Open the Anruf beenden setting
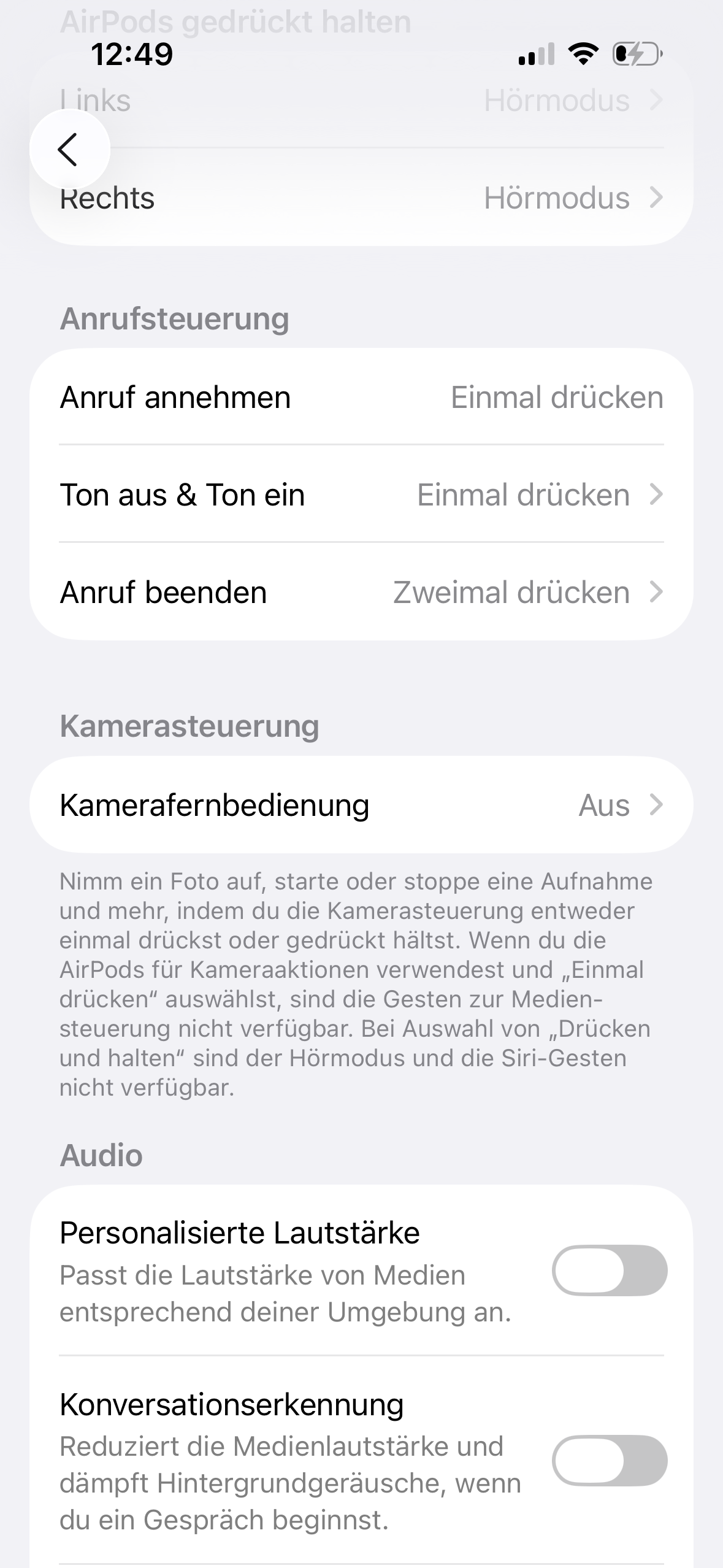The height and width of the screenshot is (1568, 723). pos(361,592)
